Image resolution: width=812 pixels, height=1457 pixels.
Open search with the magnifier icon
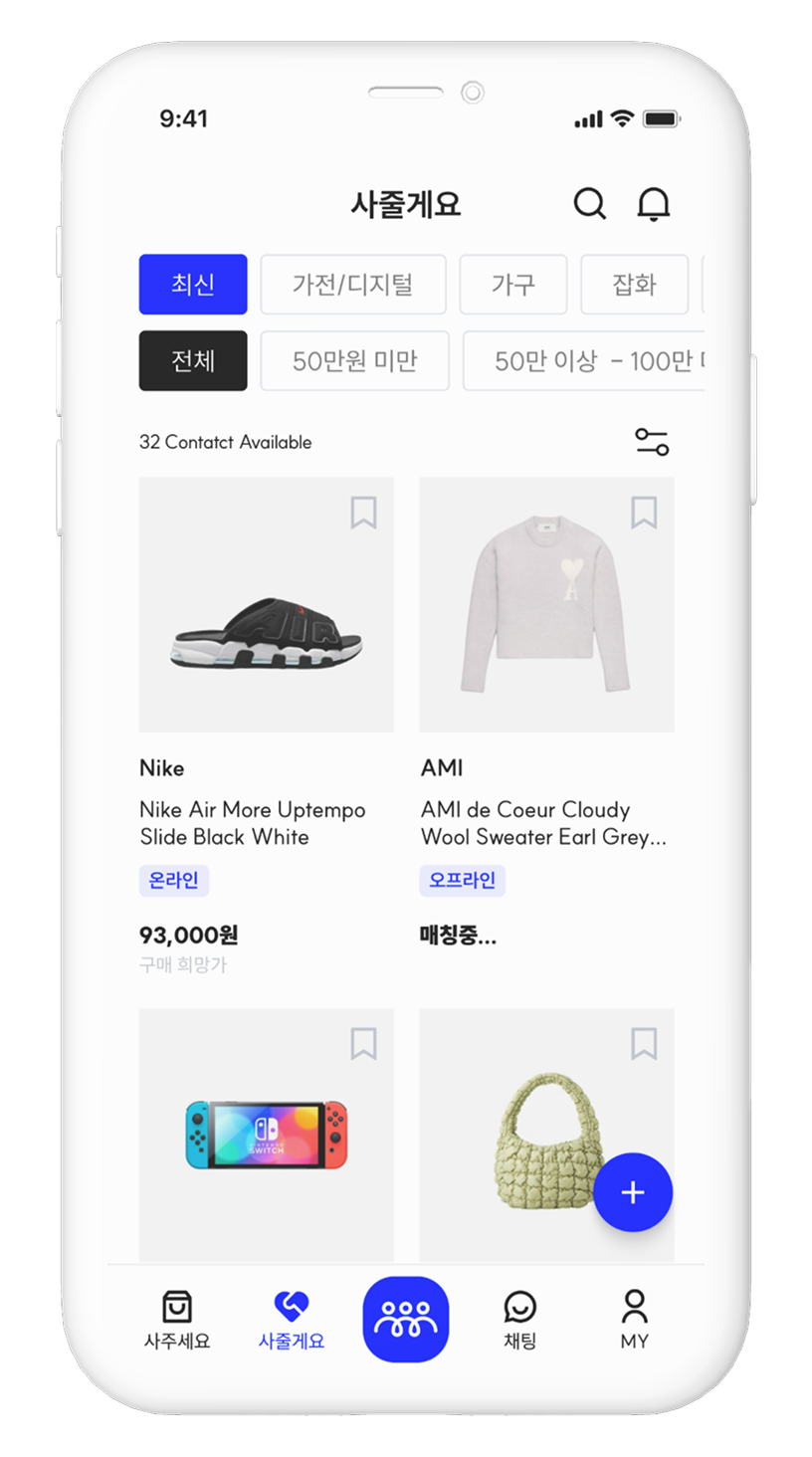[x=589, y=204]
